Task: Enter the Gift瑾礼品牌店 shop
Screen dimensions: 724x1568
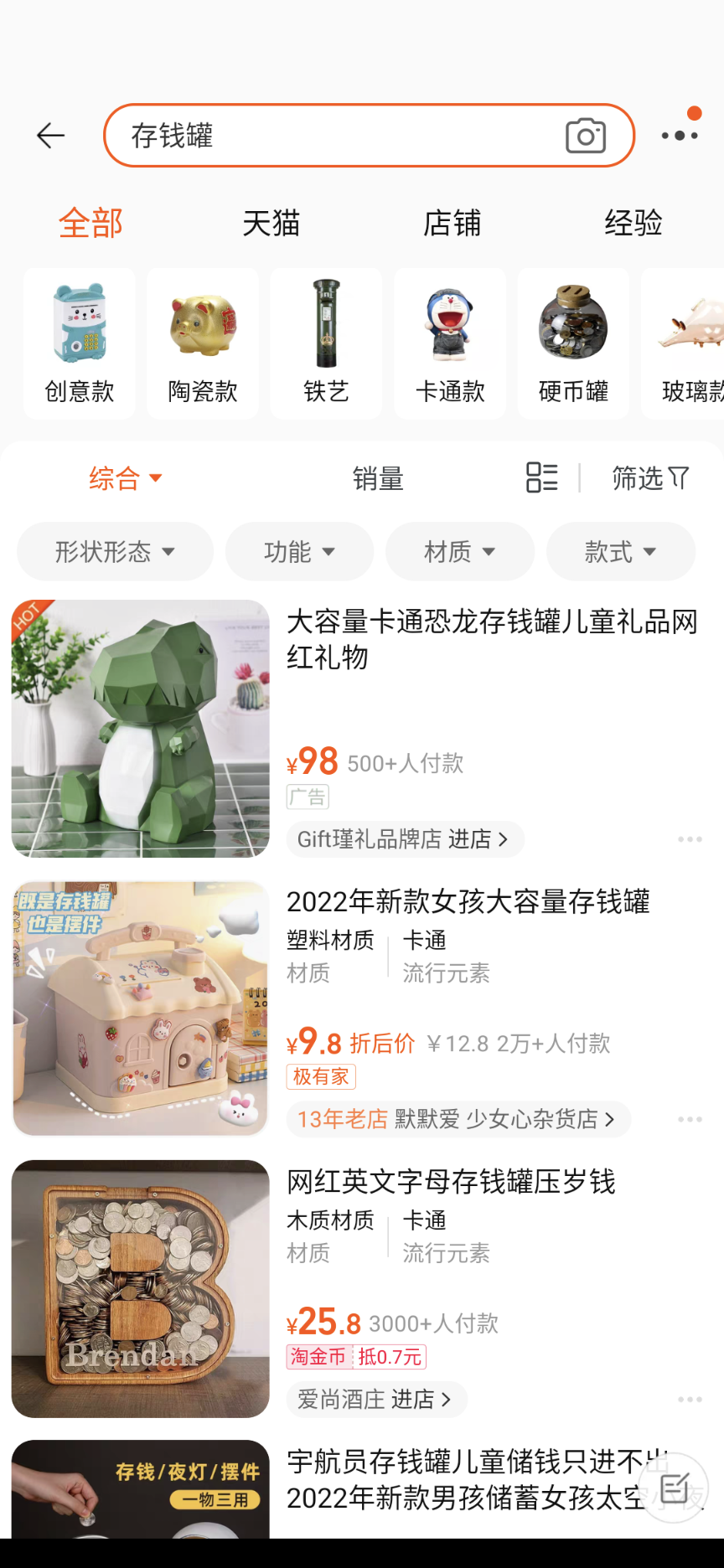Action: point(404,839)
